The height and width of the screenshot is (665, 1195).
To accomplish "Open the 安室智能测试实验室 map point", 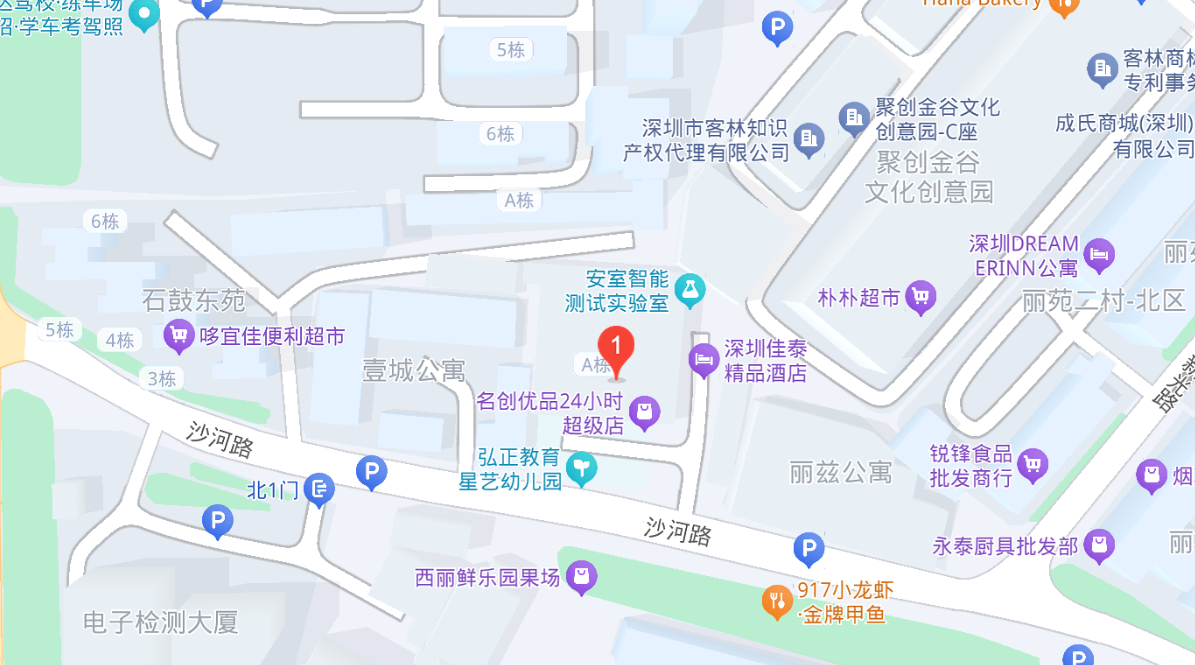I will (689, 290).
